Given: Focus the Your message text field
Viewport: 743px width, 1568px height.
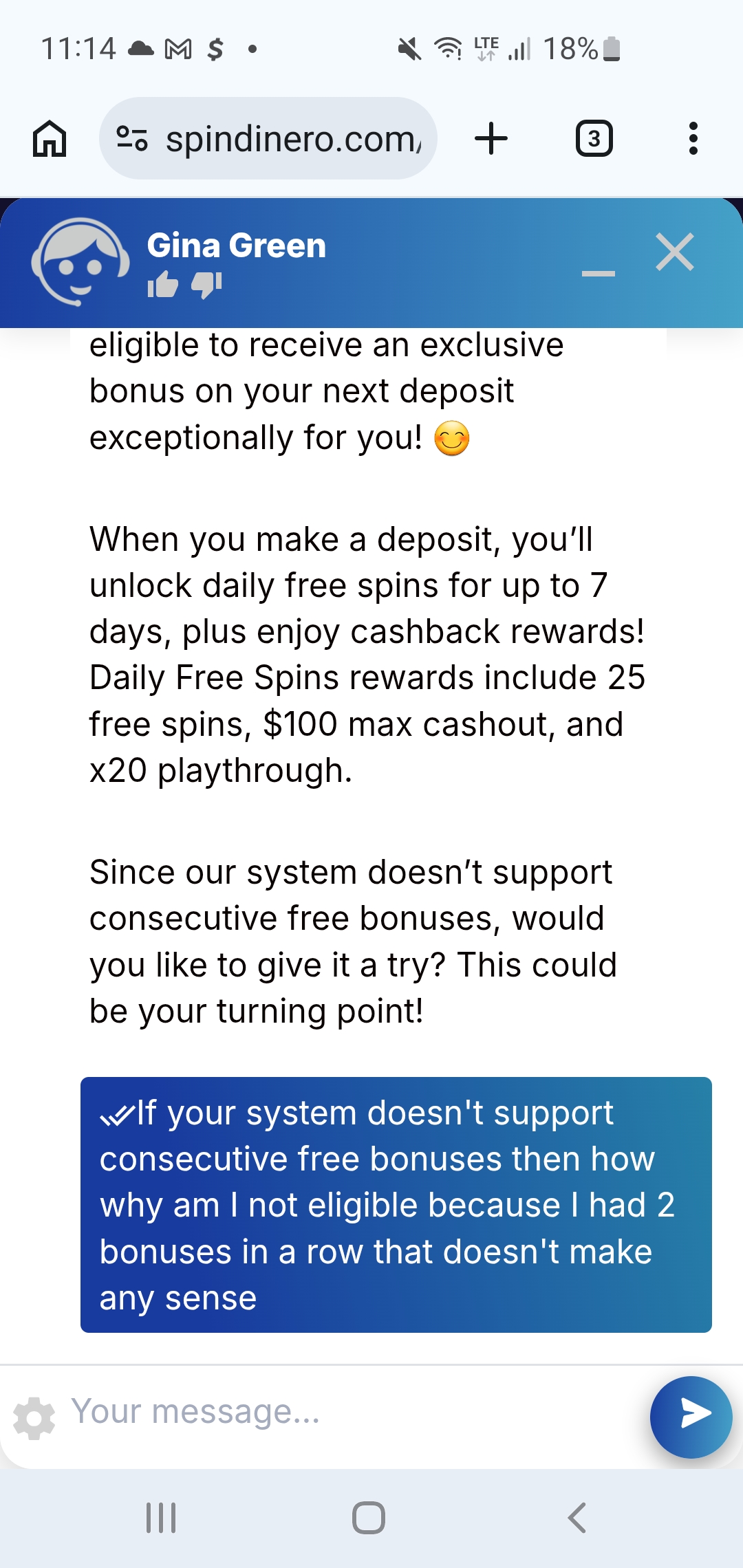Looking at the screenshot, I should pos(354,1412).
